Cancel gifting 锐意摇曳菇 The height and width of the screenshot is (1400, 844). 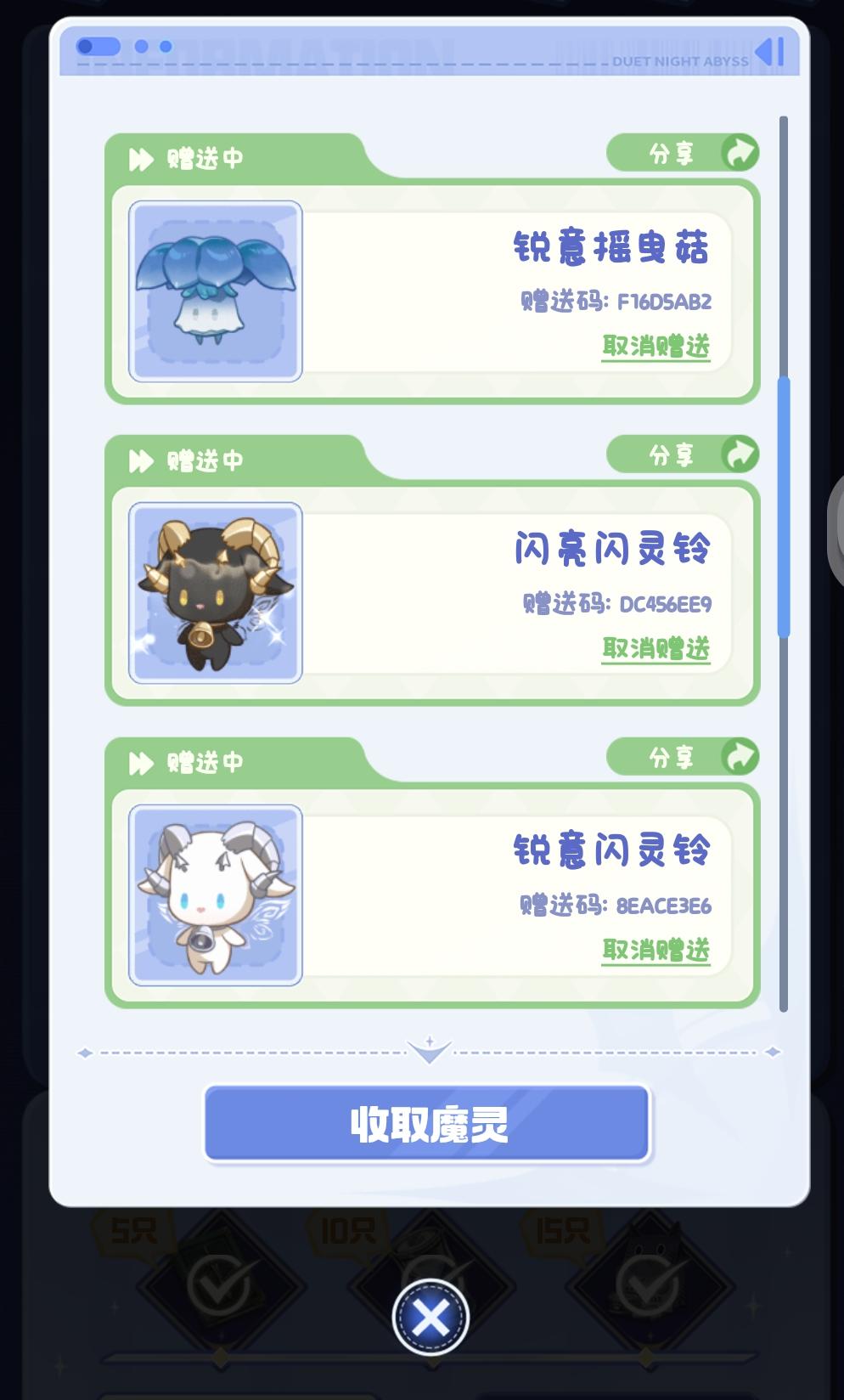click(x=656, y=346)
